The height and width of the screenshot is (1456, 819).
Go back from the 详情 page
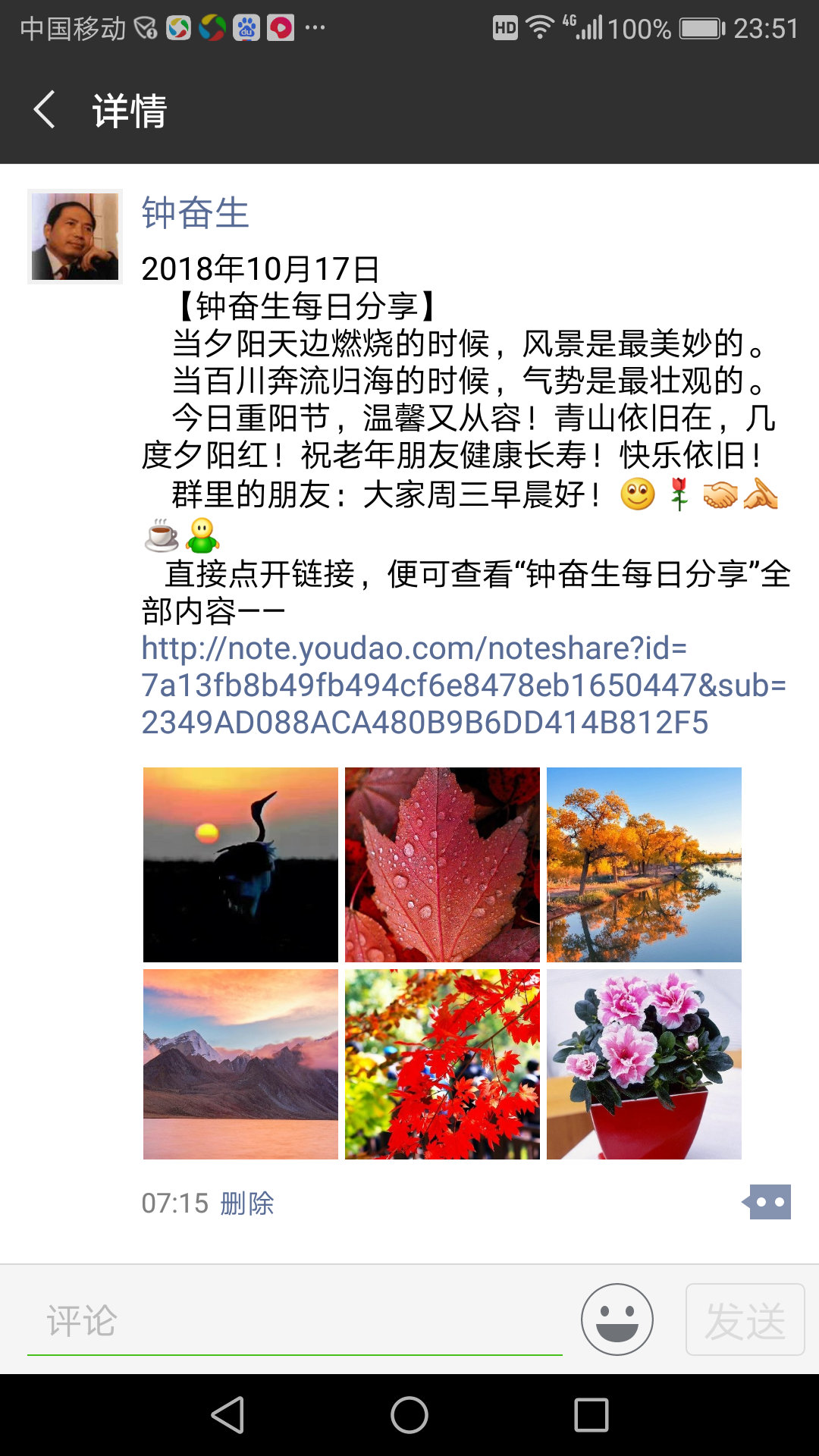pos(45,110)
